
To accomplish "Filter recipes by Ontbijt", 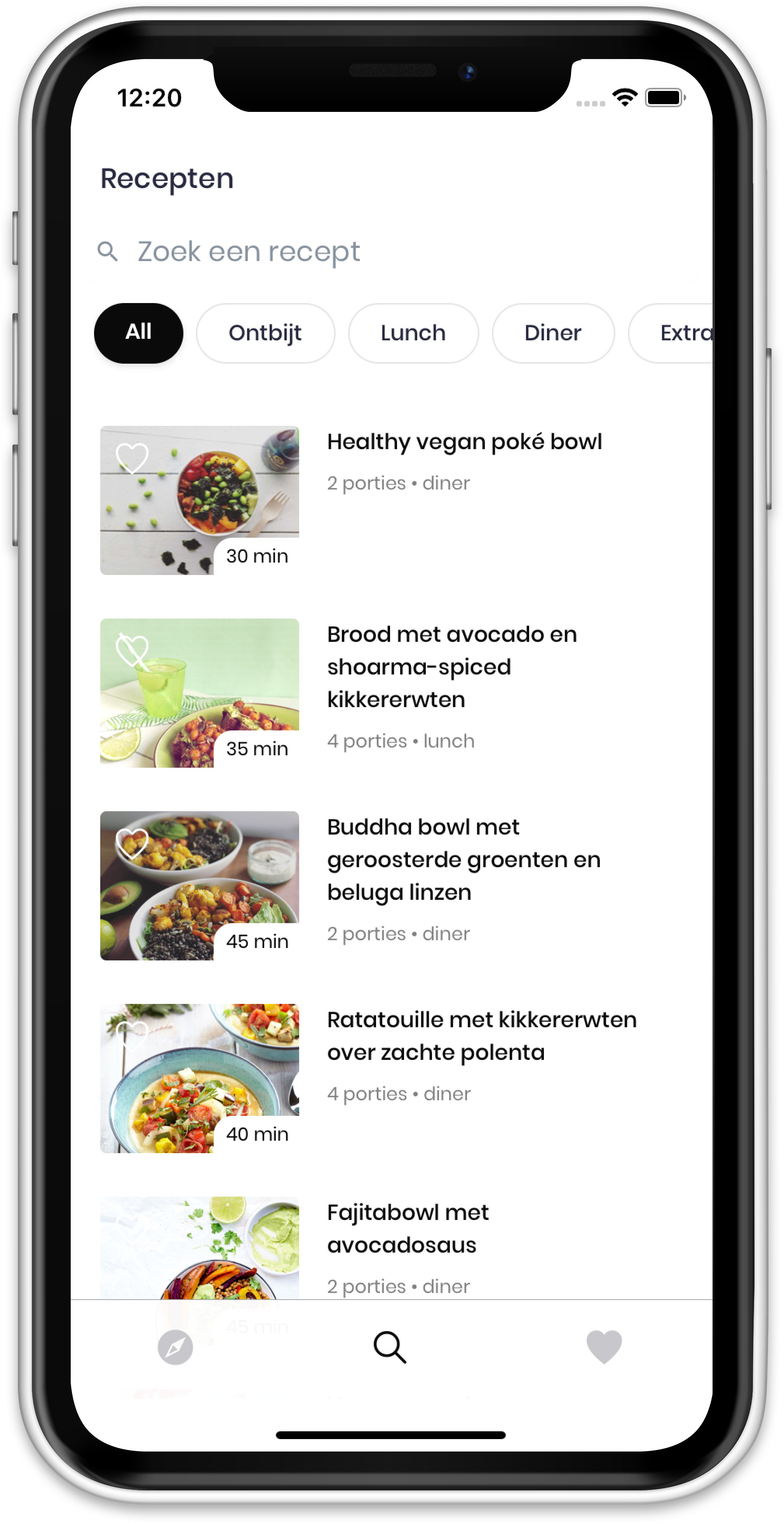I will tap(265, 333).
